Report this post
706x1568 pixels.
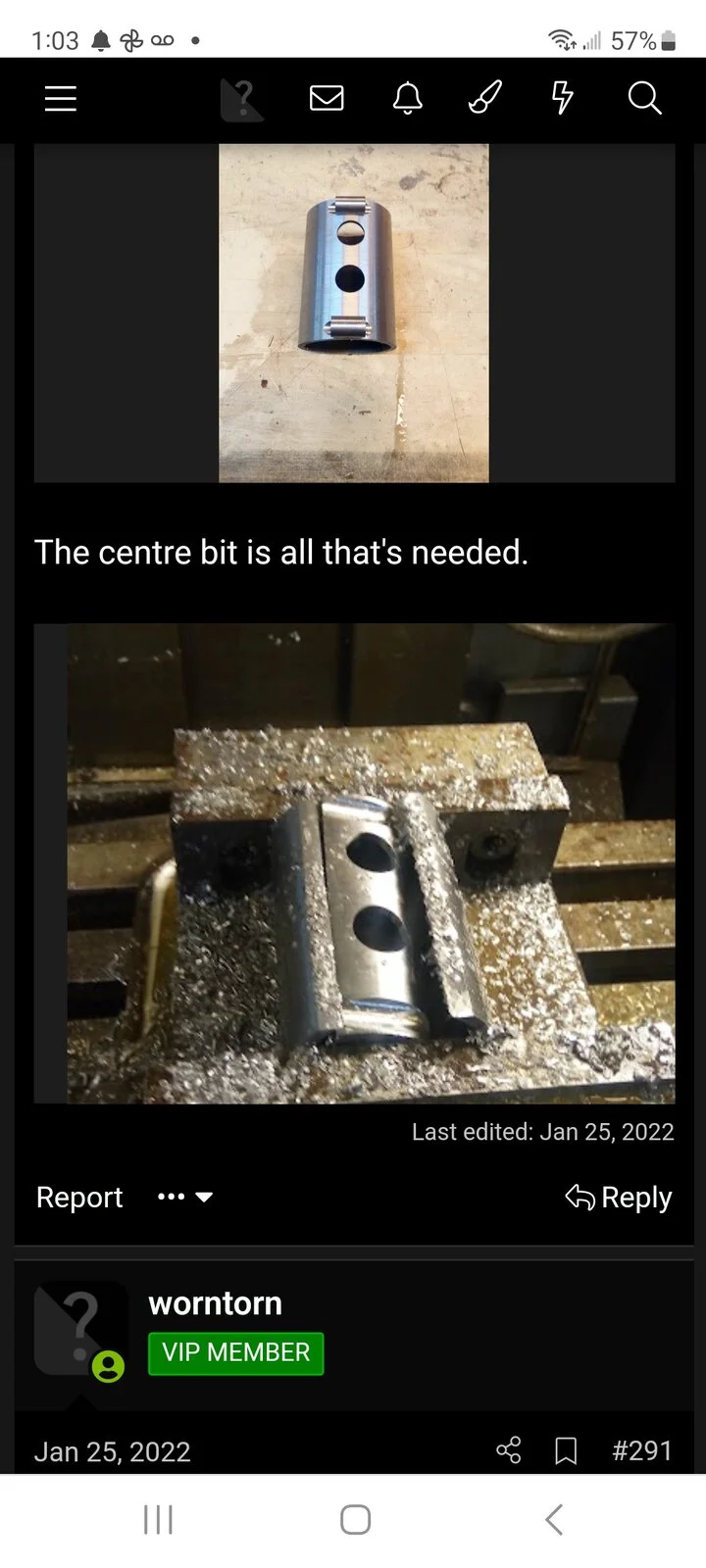[79, 1197]
